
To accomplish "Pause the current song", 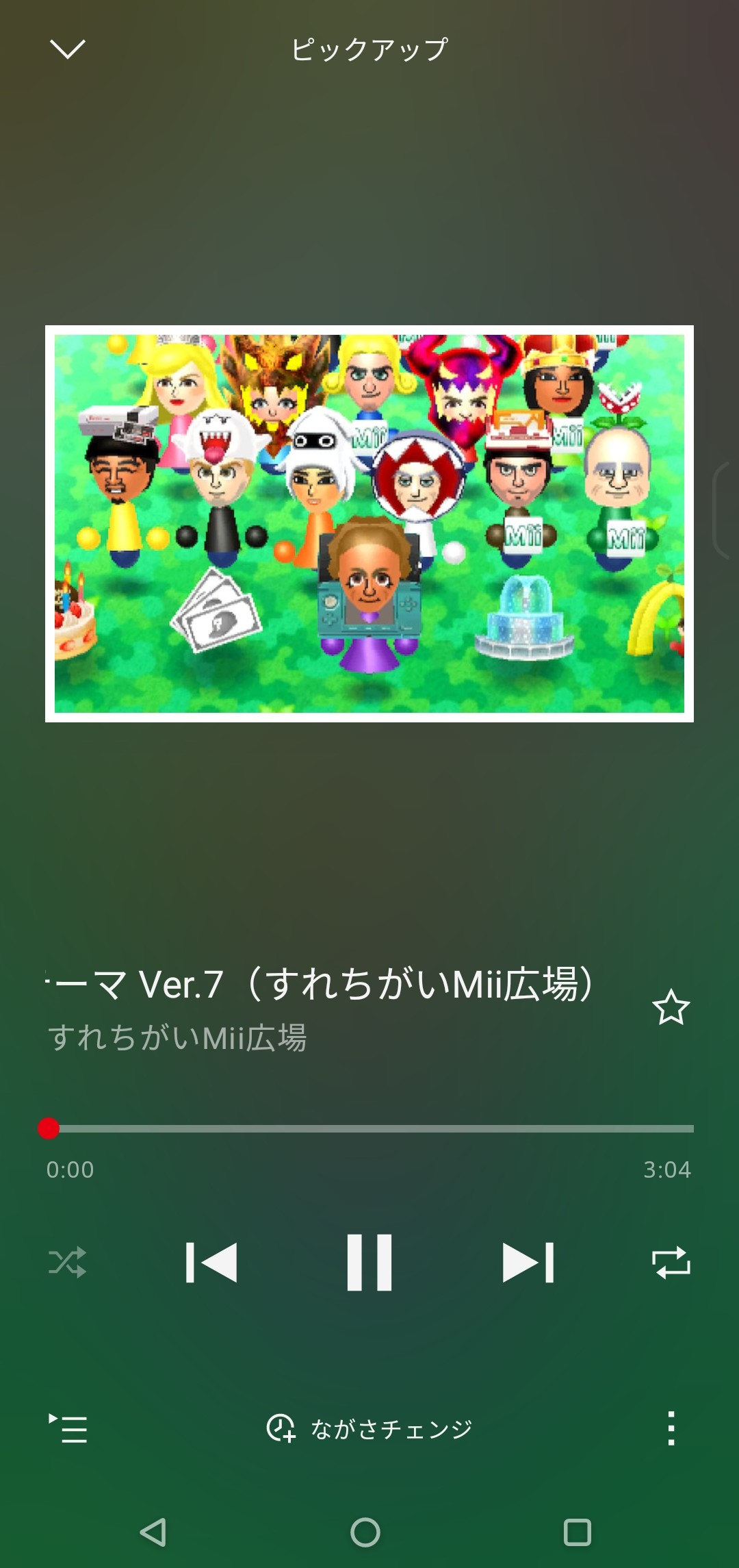I will (x=369, y=1262).
